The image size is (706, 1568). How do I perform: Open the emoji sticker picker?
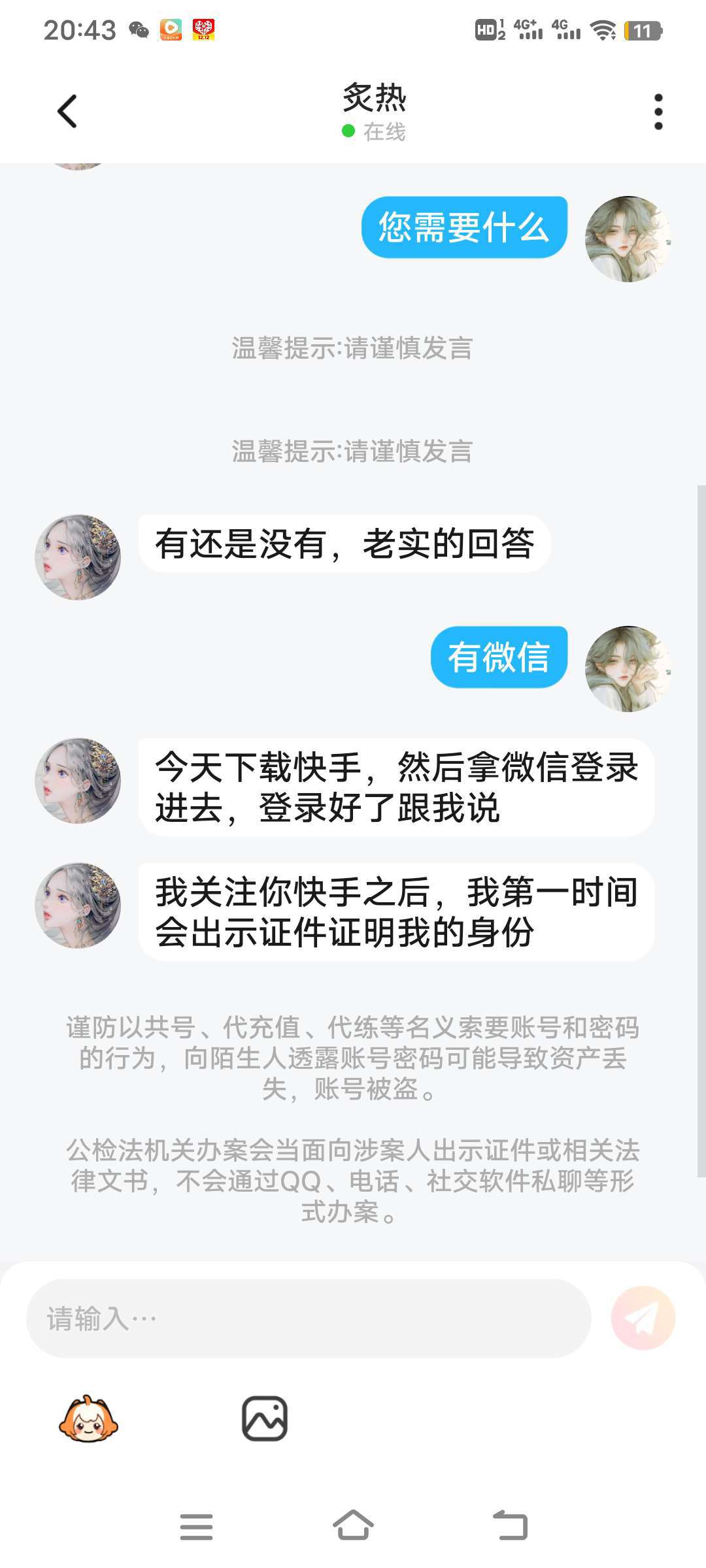(x=88, y=1419)
